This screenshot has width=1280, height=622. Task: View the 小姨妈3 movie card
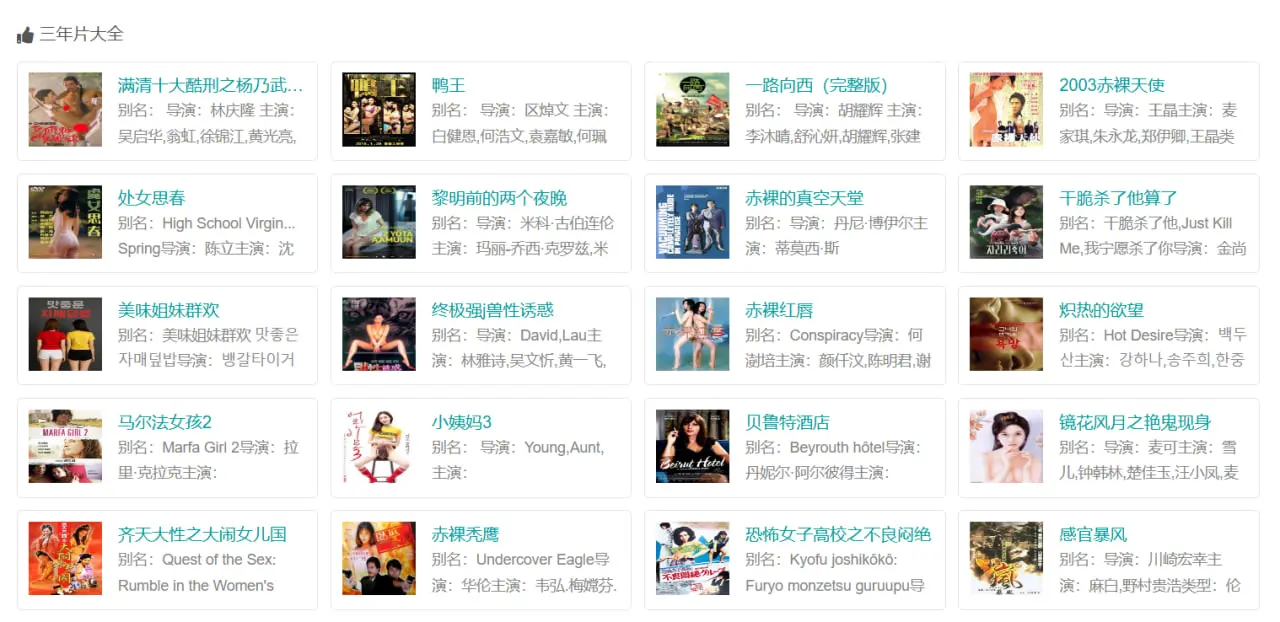461,422
